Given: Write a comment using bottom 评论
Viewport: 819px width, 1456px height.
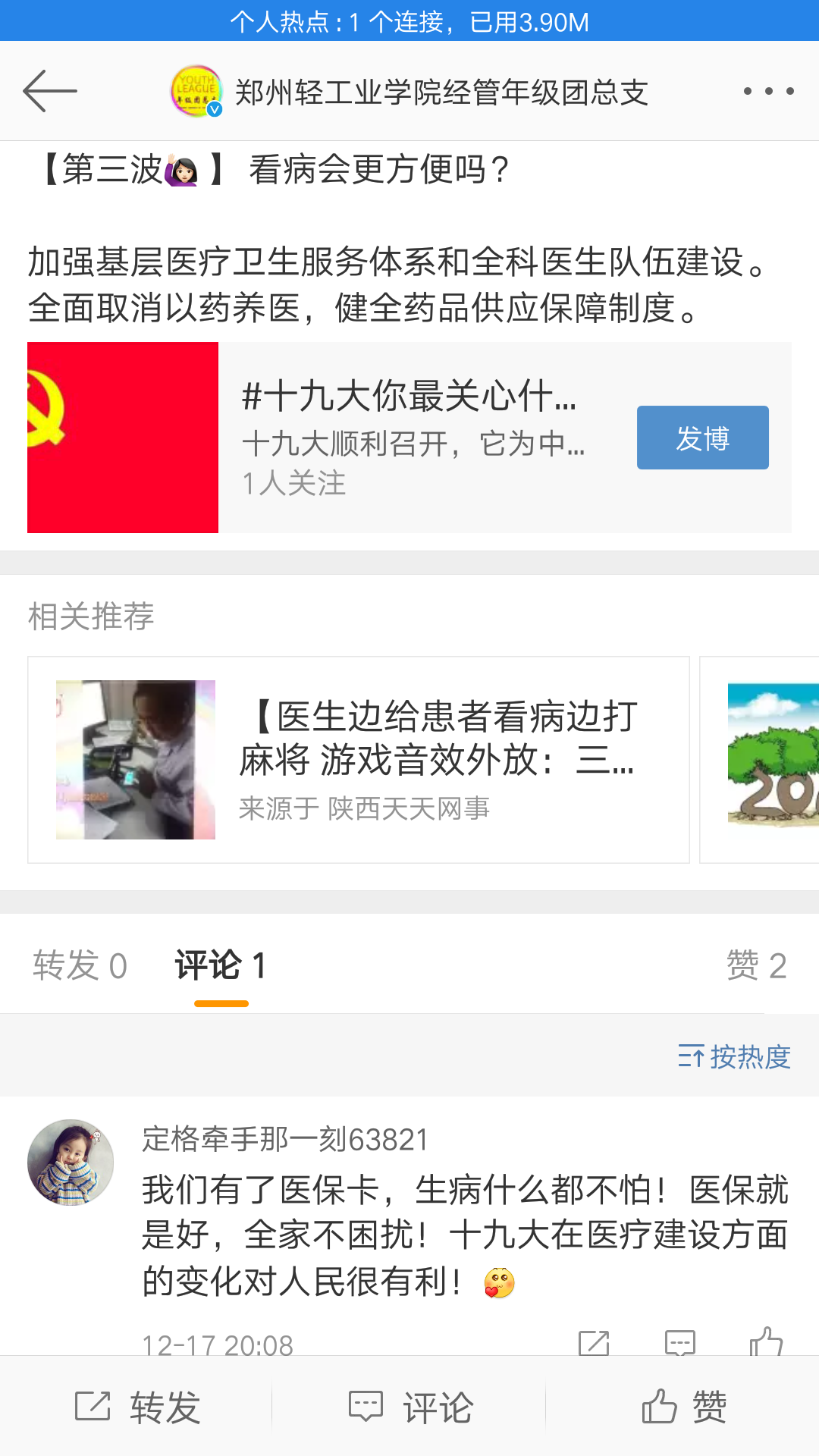Looking at the screenshot, I should point(410,1407).
